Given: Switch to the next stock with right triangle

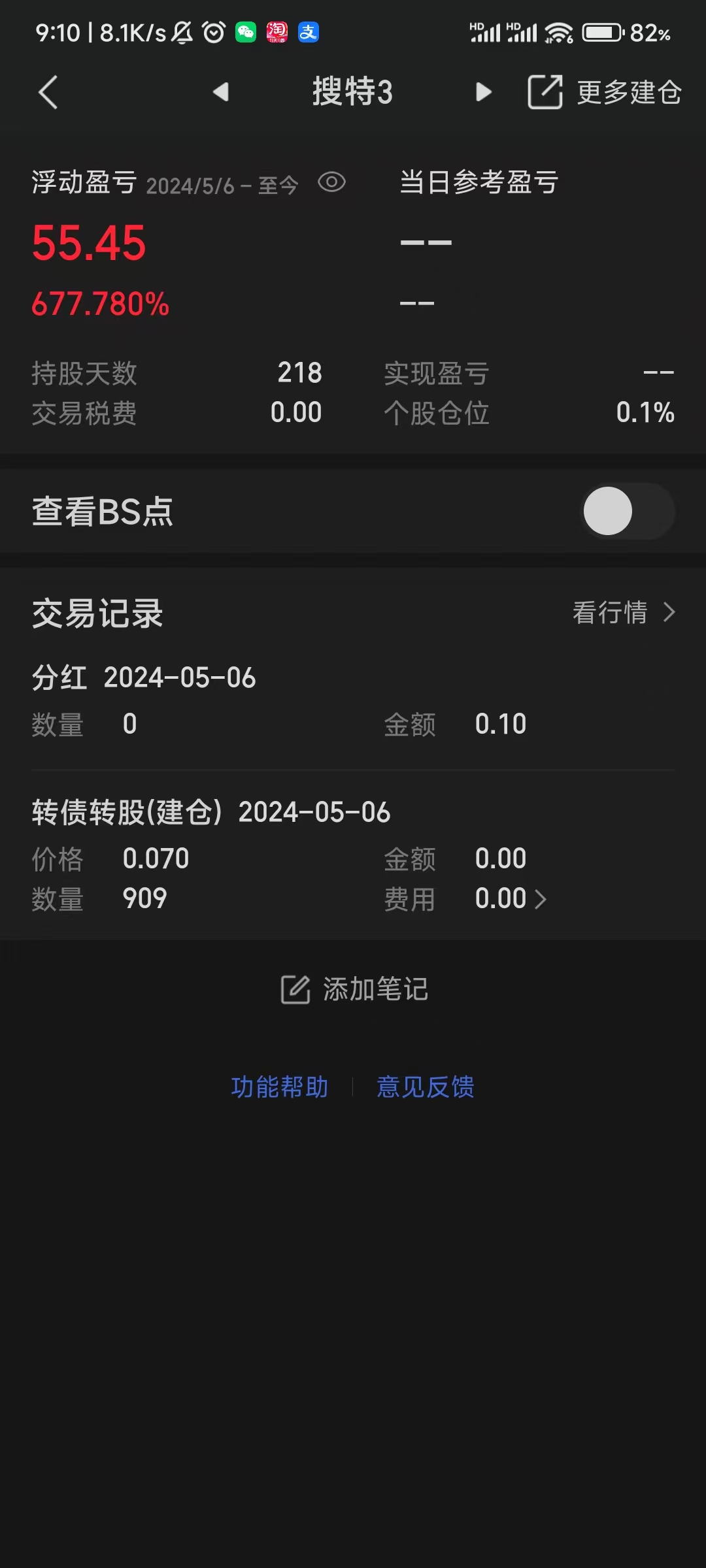Looking at the screenshot, I should 484,92.
